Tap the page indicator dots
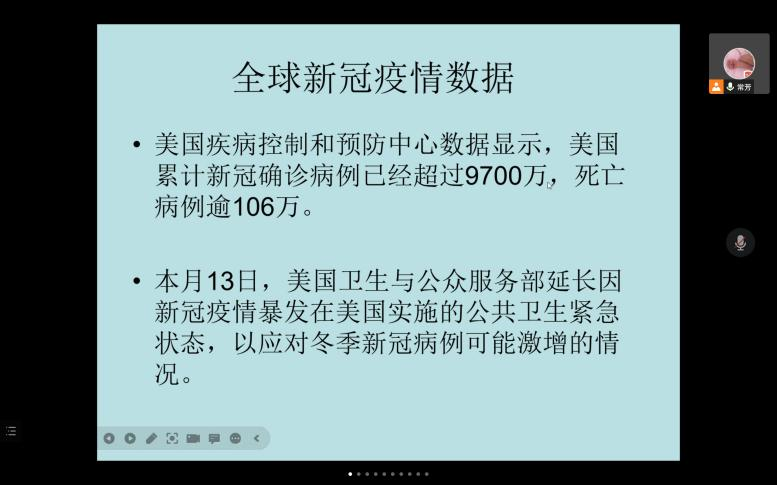 [388, 474]
